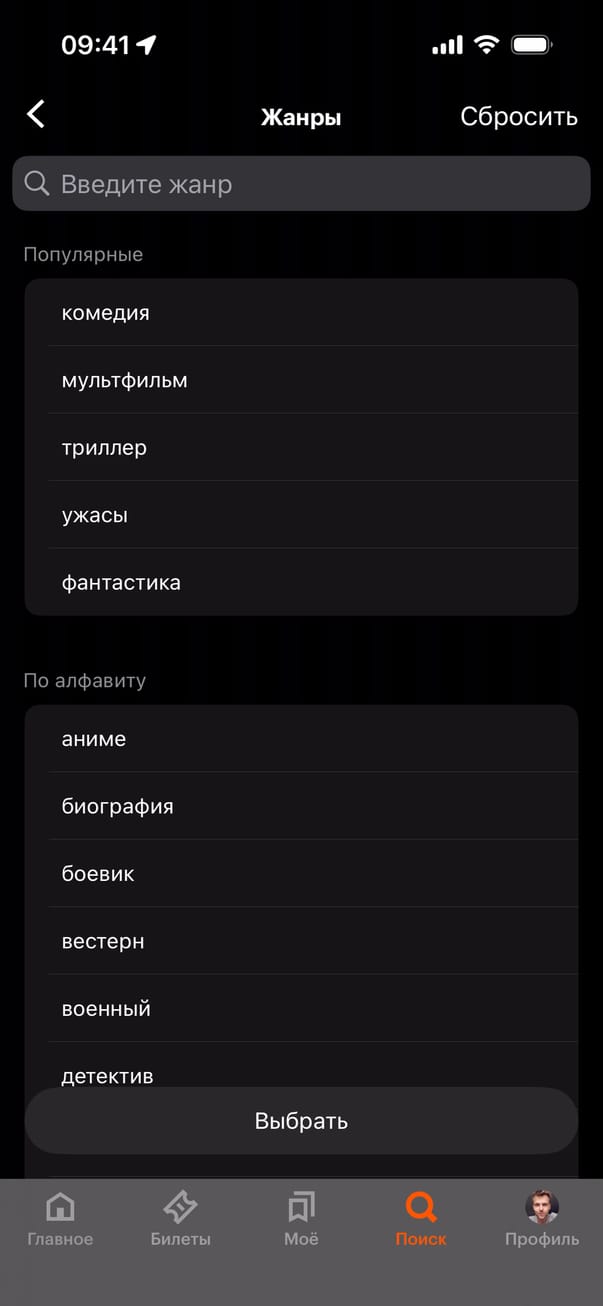
Task: Tap the военный genre row
Action: click(301, 1009)
